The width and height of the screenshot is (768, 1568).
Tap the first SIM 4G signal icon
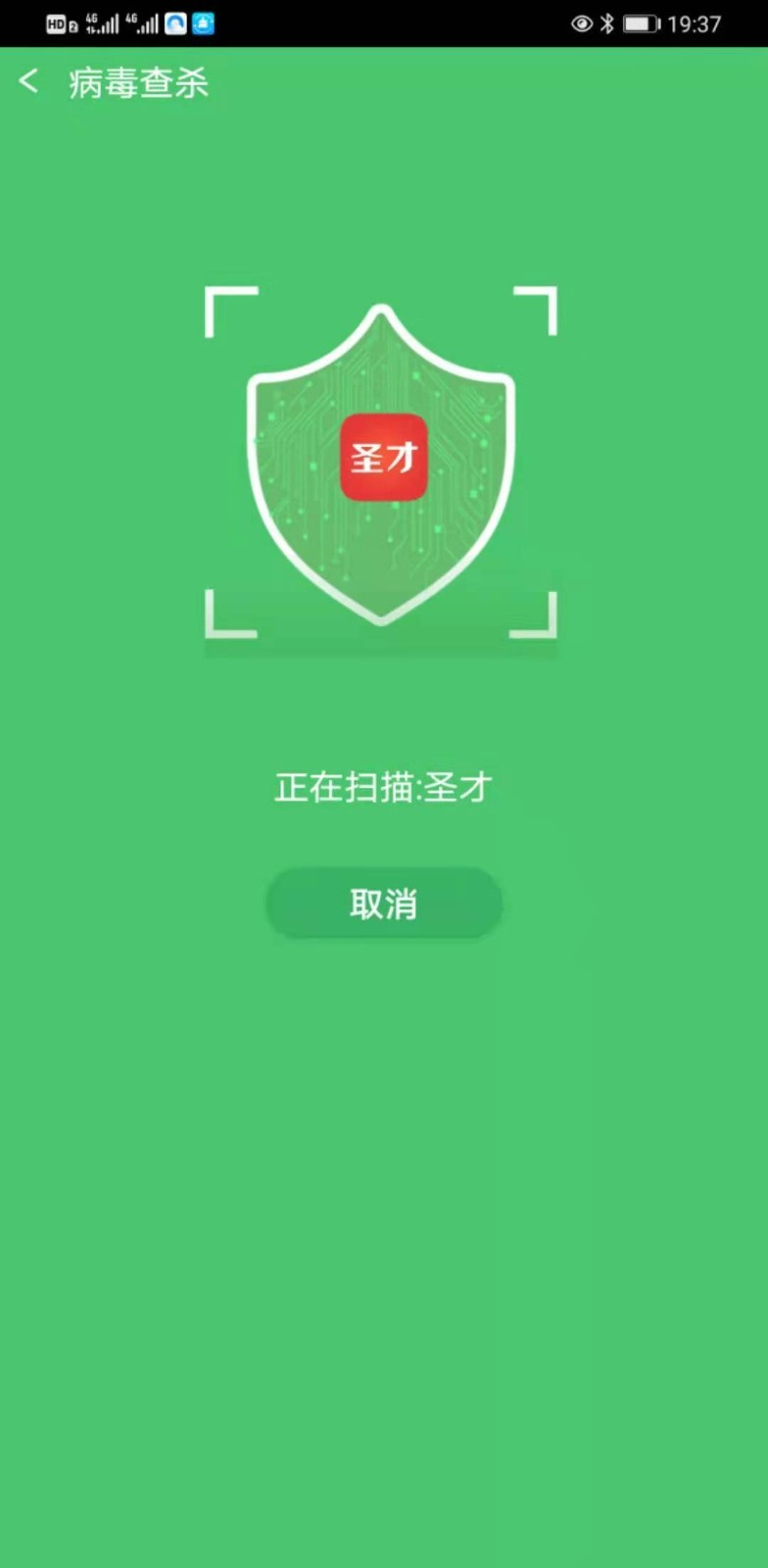tap(101, 22)
